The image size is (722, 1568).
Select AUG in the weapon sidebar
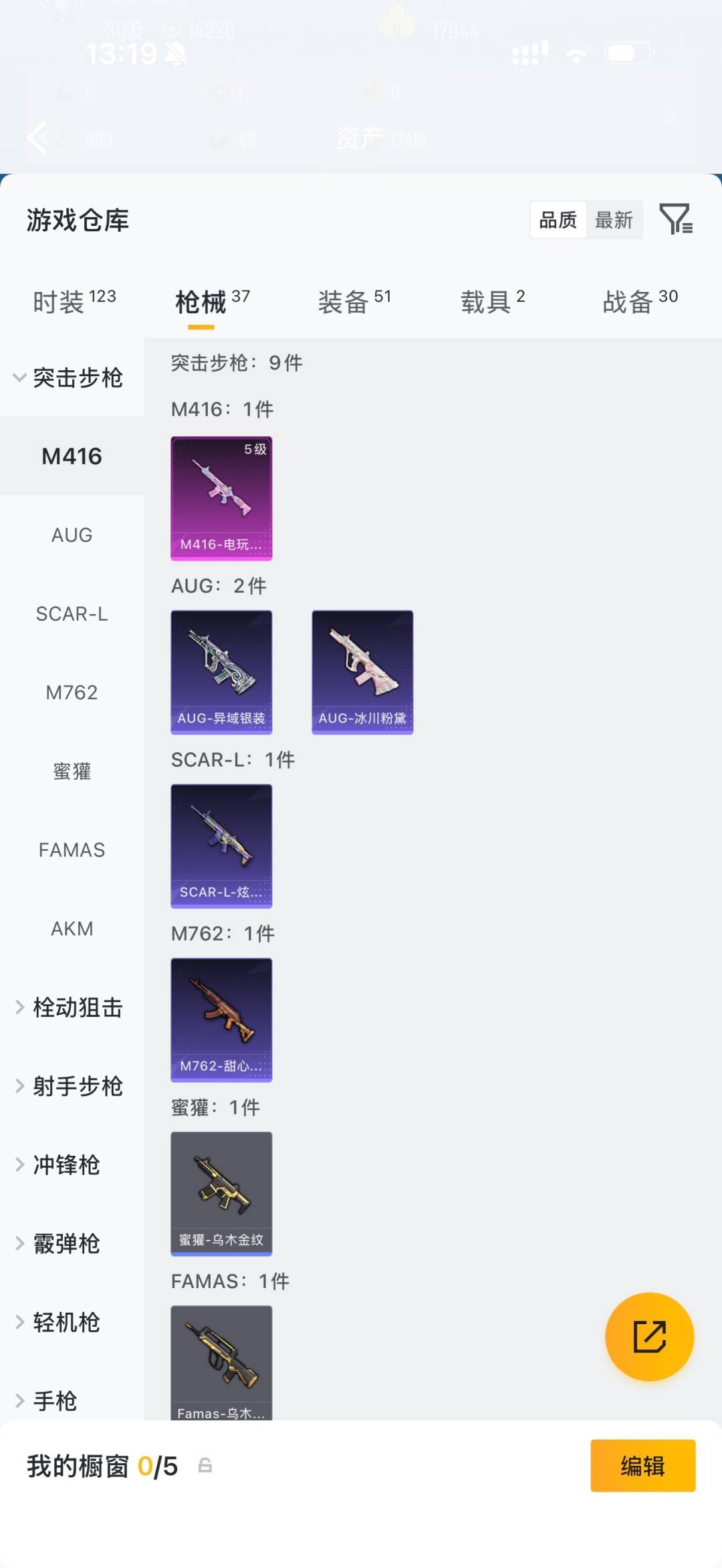coord(72,534)
